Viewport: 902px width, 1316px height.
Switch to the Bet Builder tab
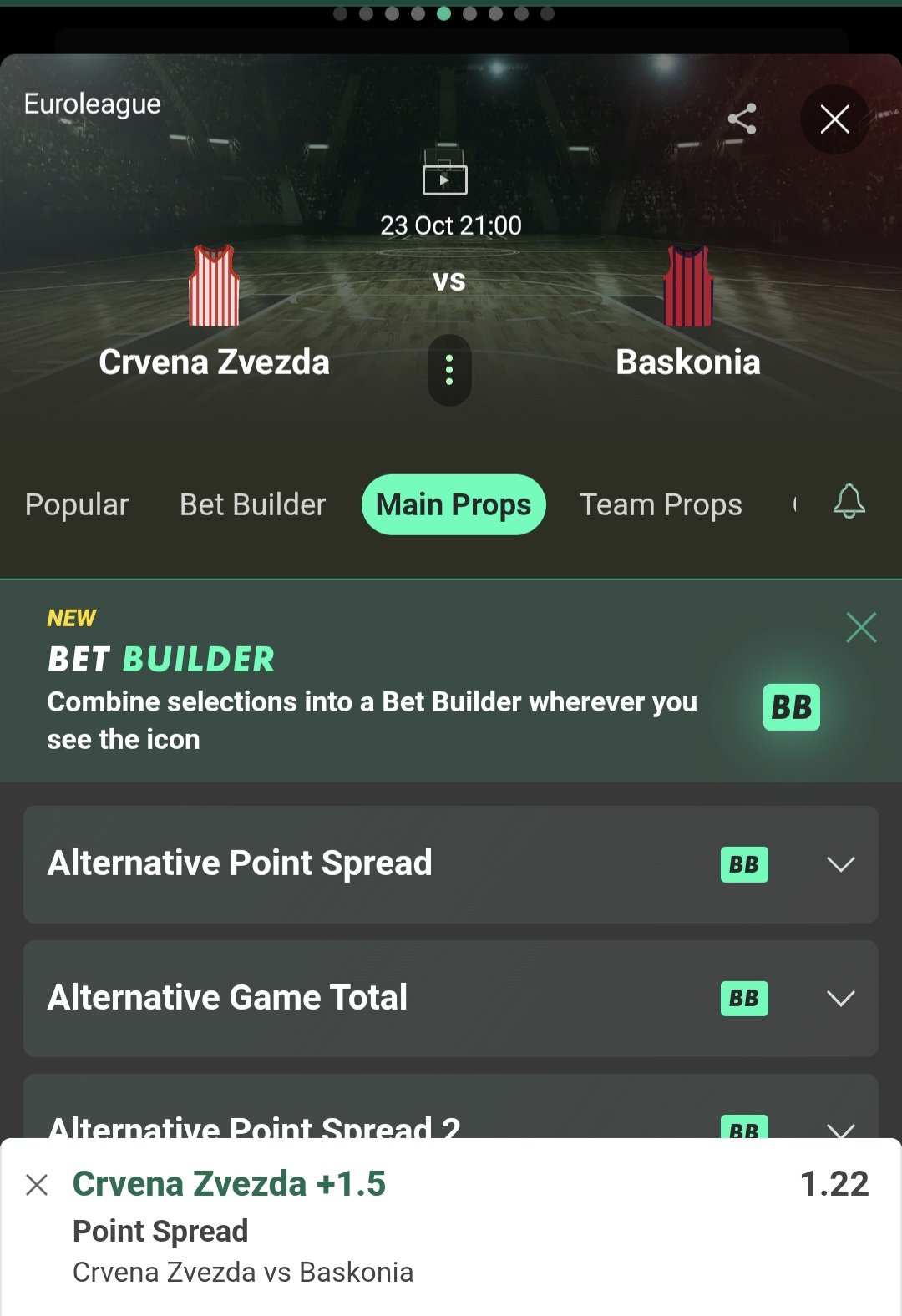pos(252,504)
